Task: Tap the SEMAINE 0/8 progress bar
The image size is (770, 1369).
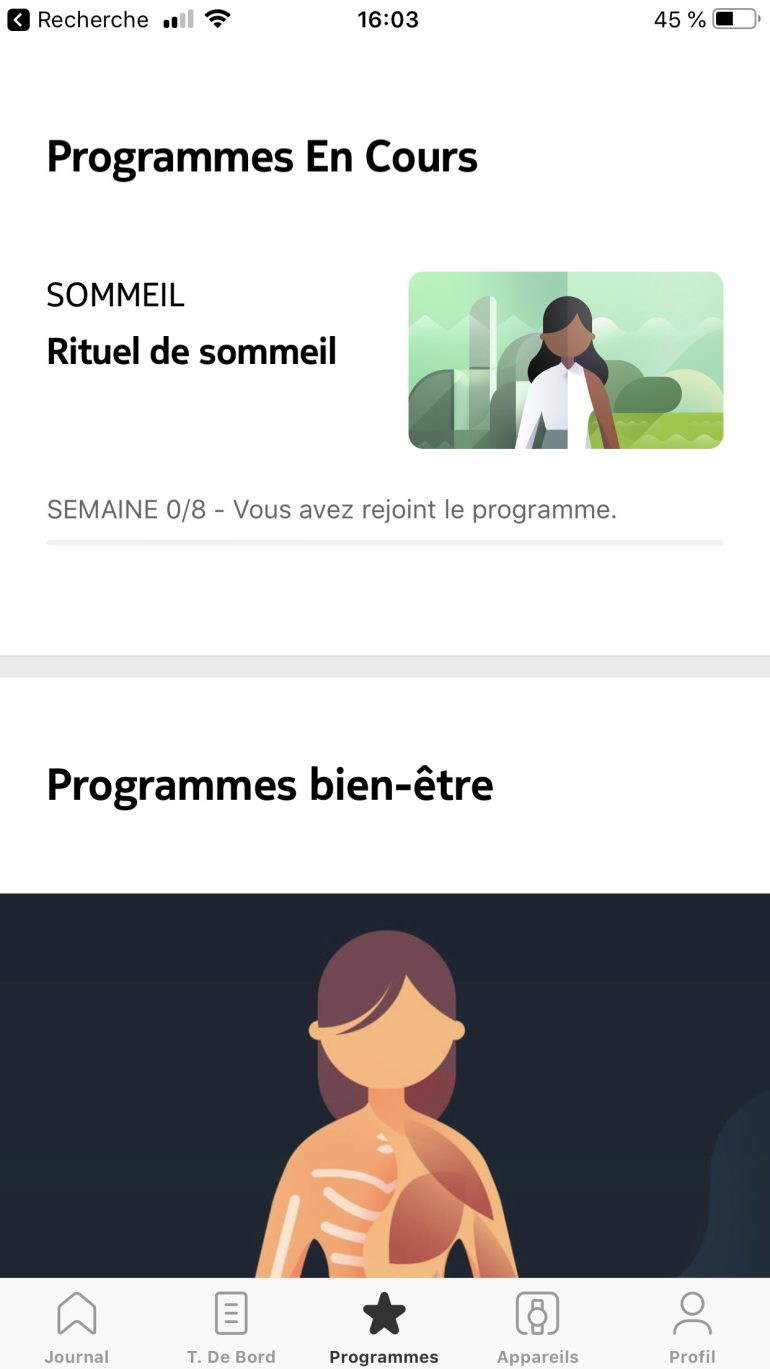Action: tap(384, 542)
